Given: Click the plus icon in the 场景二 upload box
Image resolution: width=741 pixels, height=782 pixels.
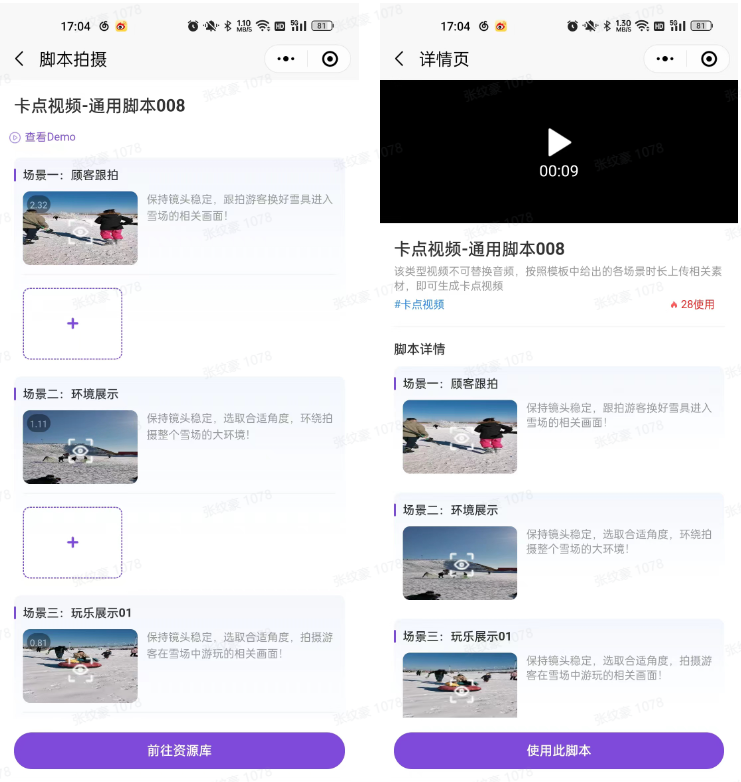Looking at the screenshot, I should (72, 541).
